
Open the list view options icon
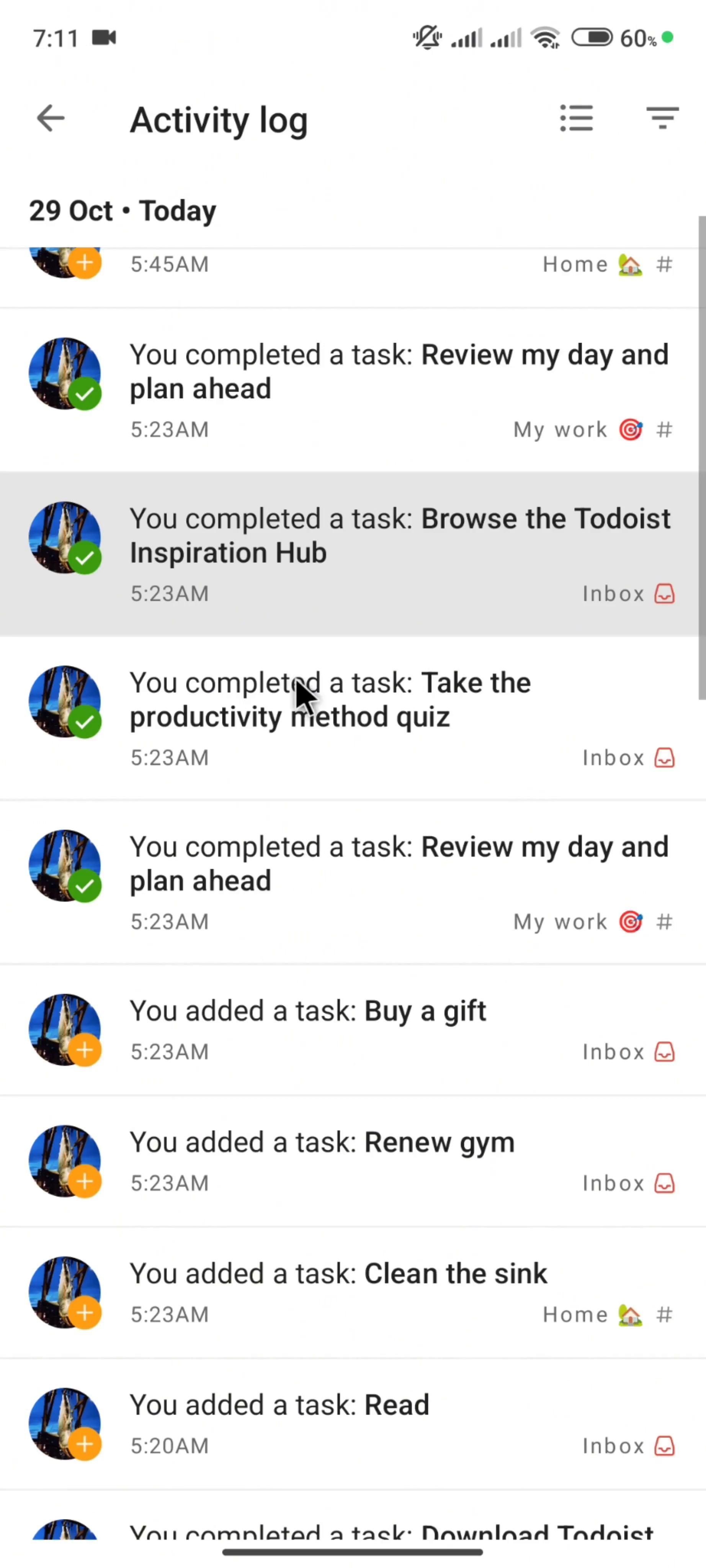[576, 118]
